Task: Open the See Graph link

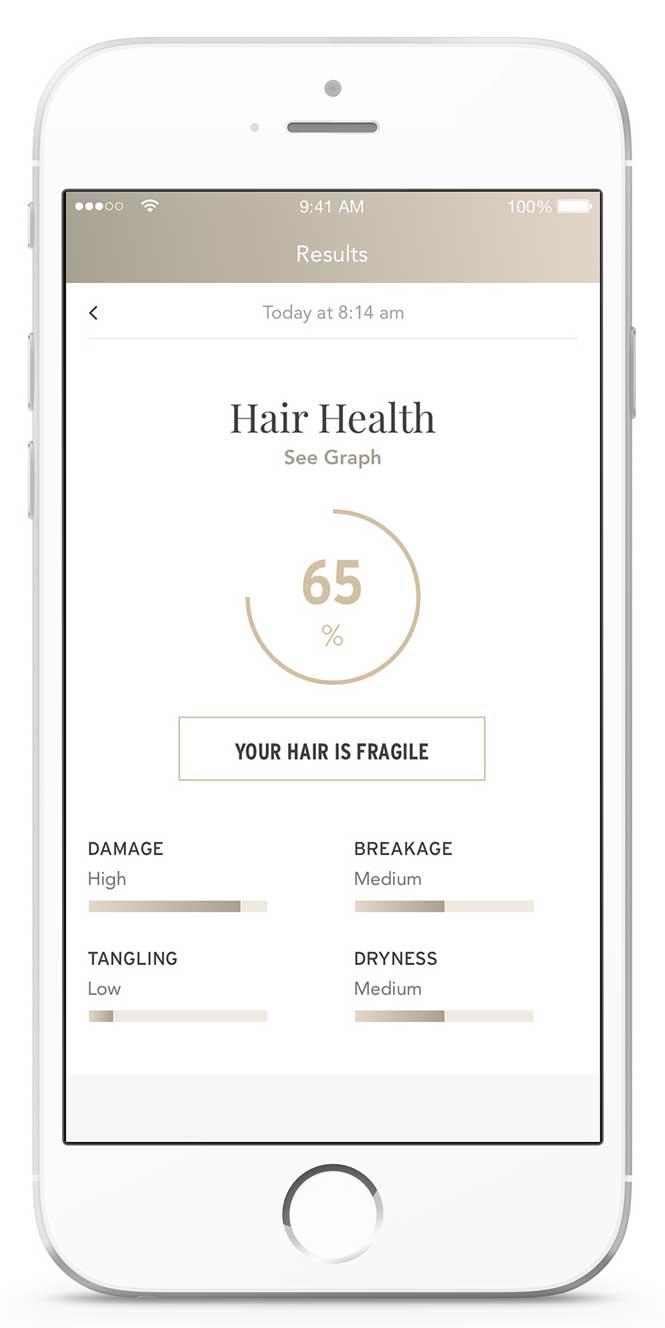Action: pos(332,458)
